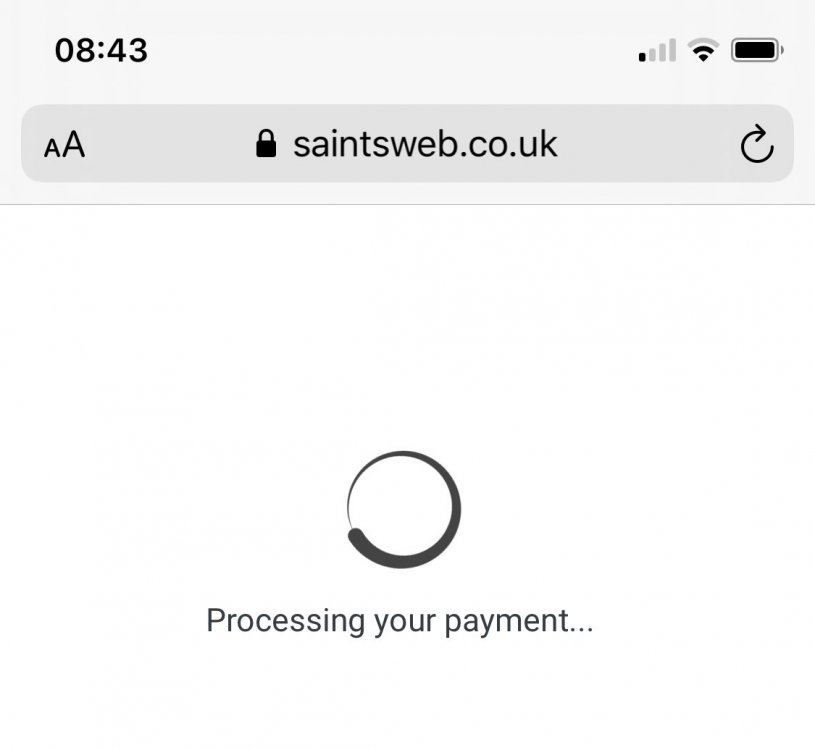Open the AA reader and text size menu
The width and height of the screenshot is (815, 750).
click(x=65, y=146)
